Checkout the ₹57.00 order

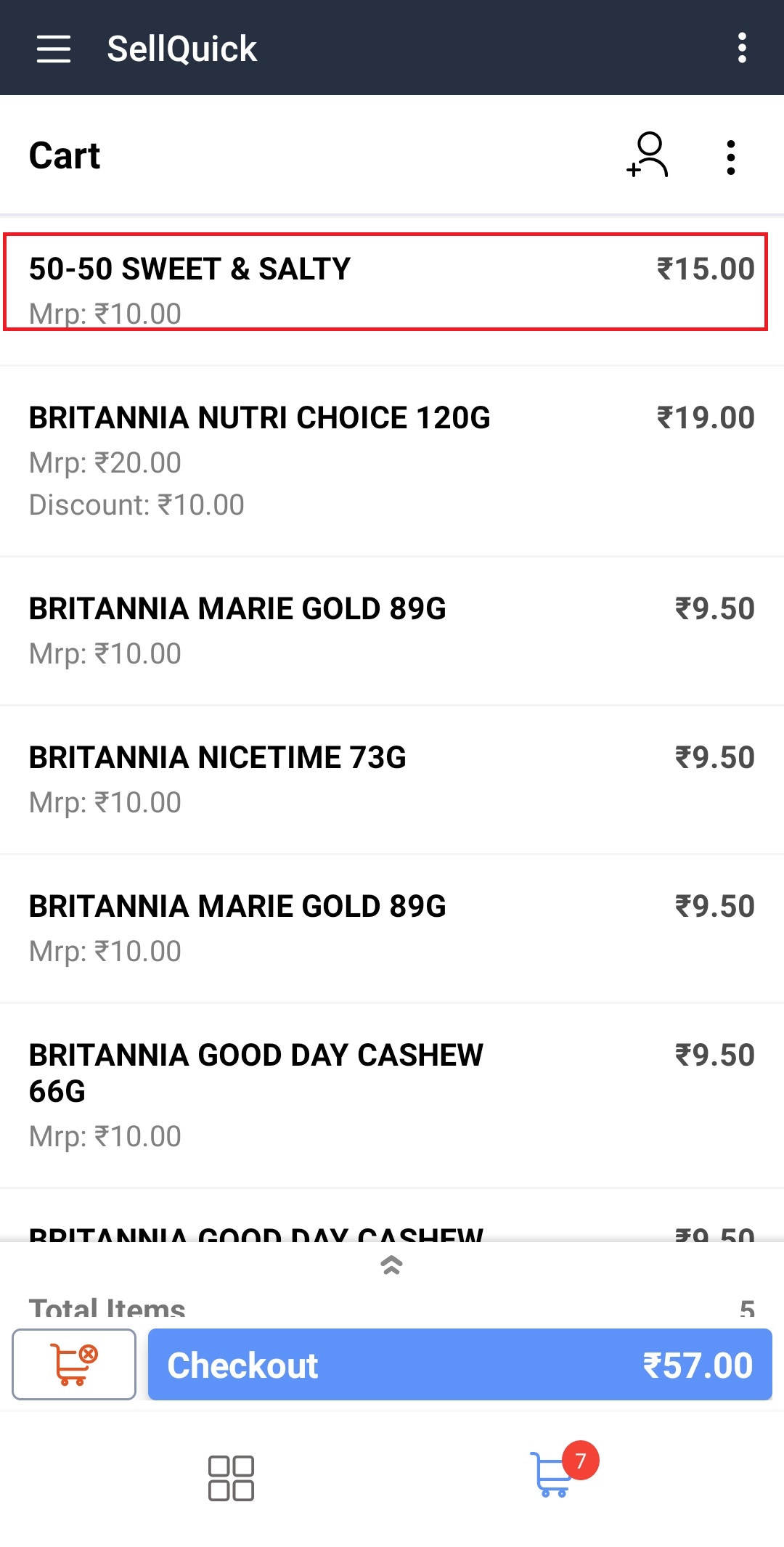[x=460, y=1364]
